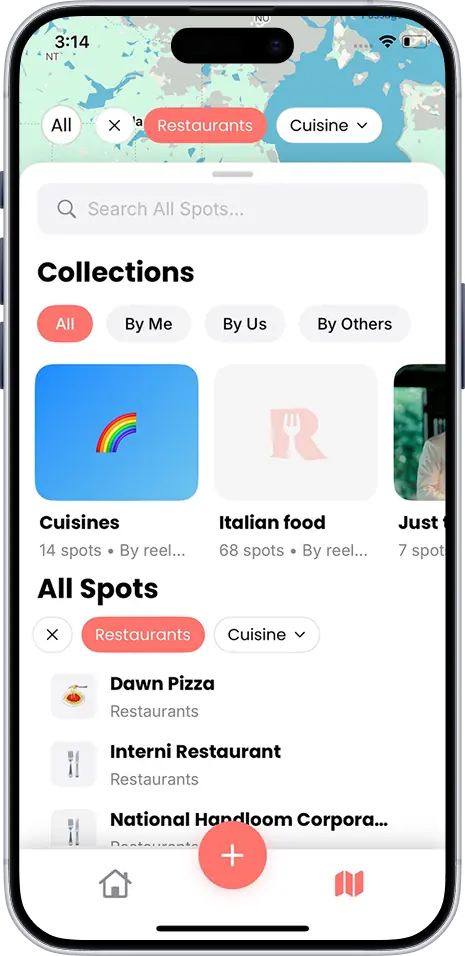Add a new spot with the plus button
The height and width of the screenshot is (956, 465).
click(232, 855)
